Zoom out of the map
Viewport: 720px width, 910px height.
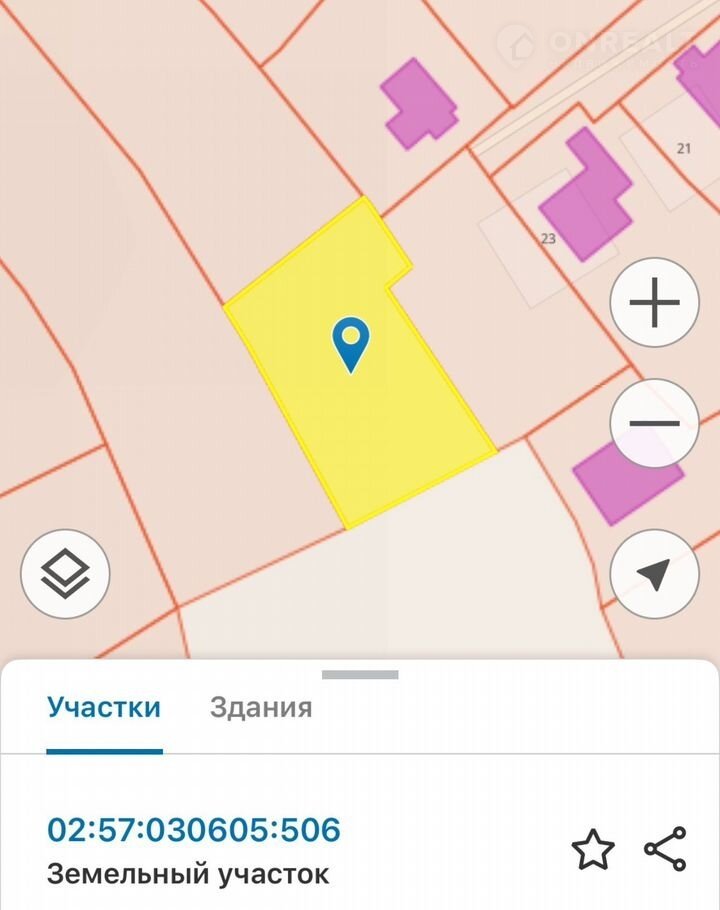pyautogui.click(x=654, y=424)
